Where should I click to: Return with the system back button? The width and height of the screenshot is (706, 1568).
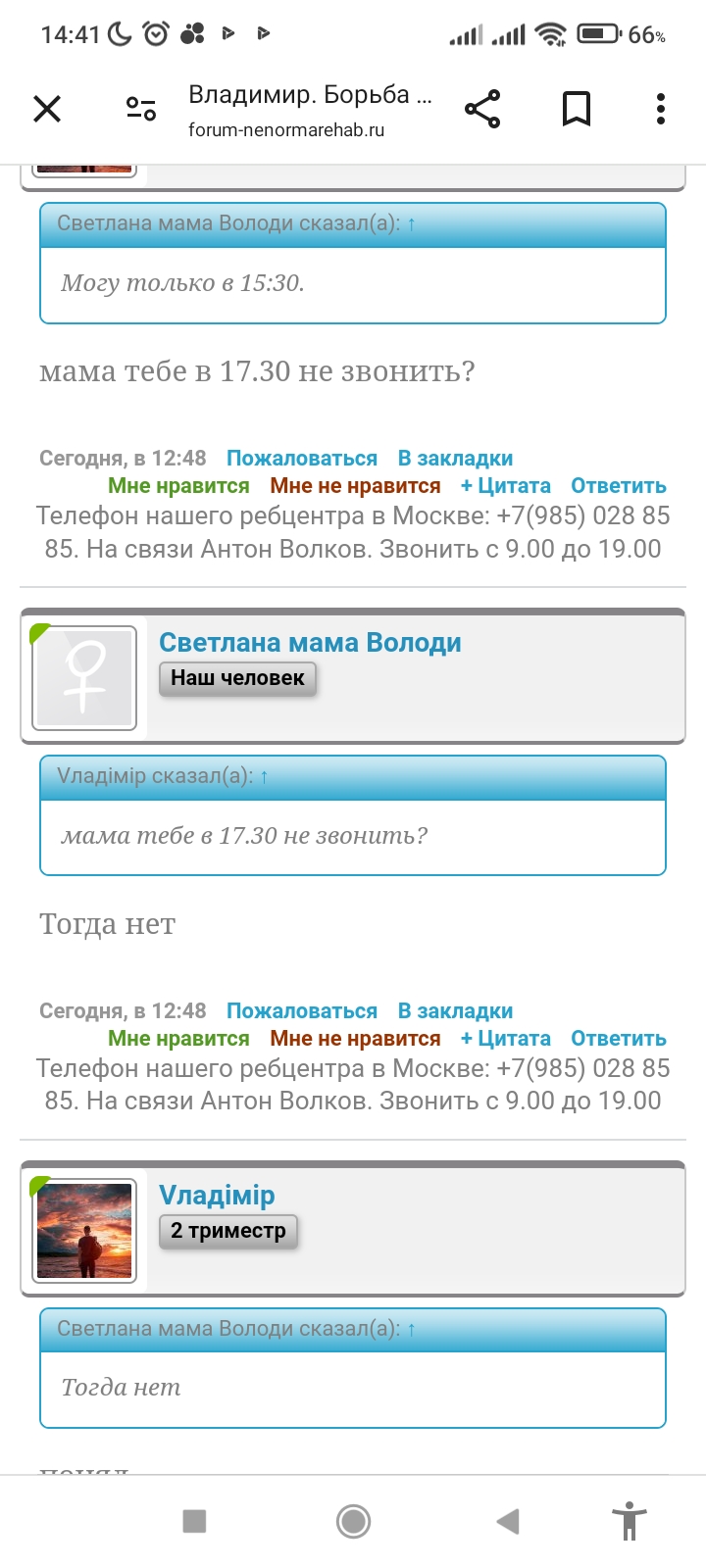click(507, 1521)
